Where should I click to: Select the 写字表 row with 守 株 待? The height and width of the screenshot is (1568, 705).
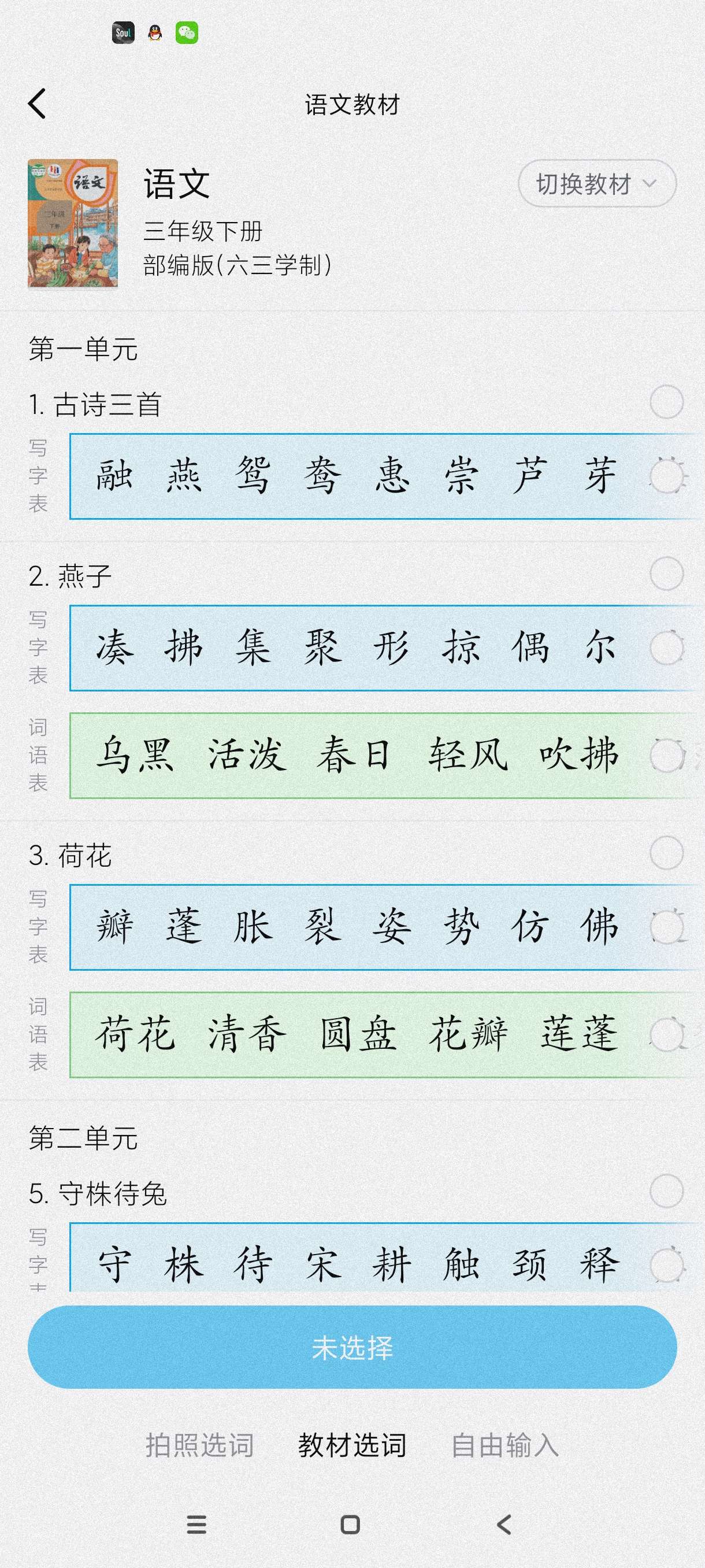click(x=666, y=1265)
